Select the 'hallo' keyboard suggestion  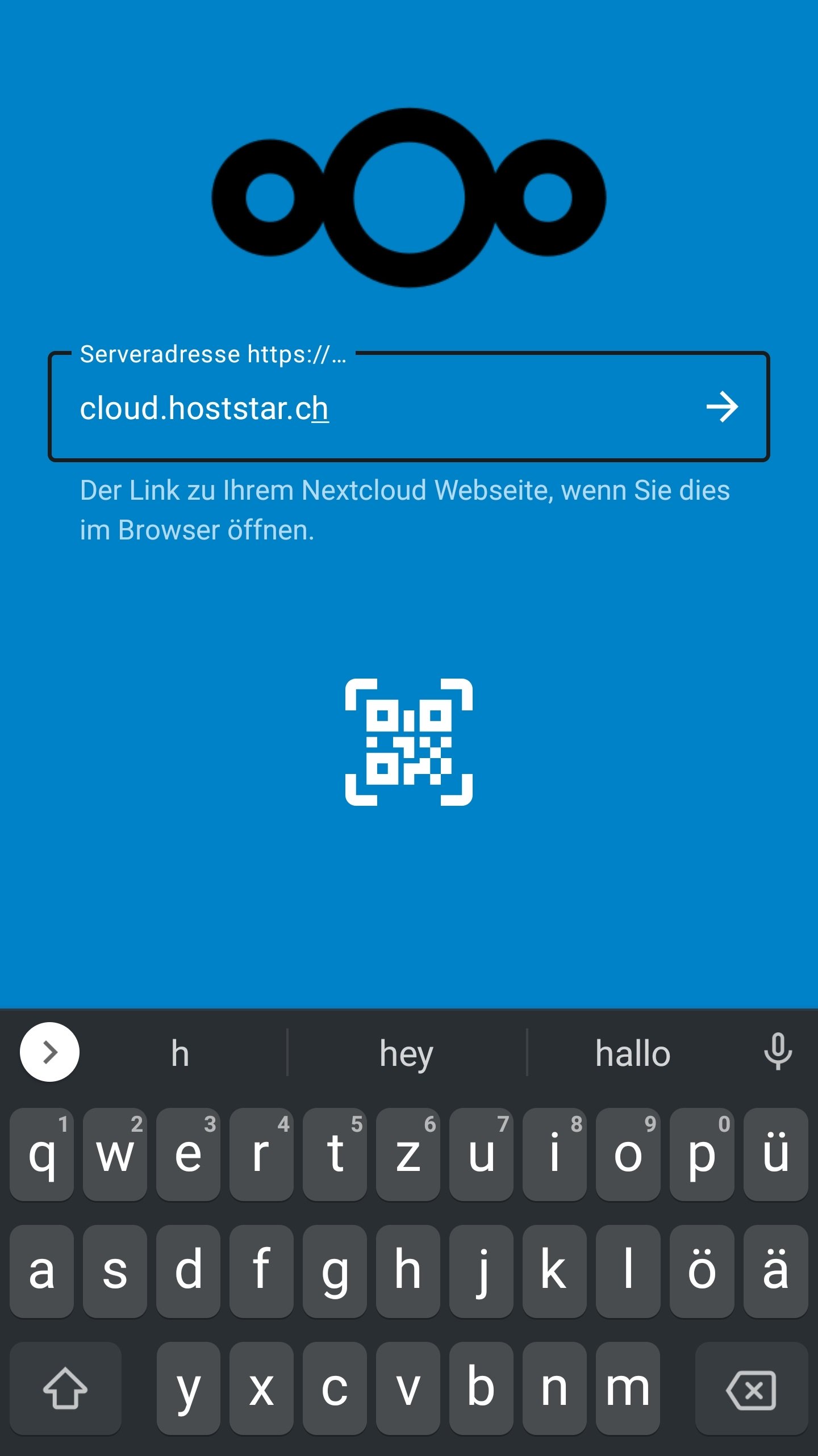633,1053
